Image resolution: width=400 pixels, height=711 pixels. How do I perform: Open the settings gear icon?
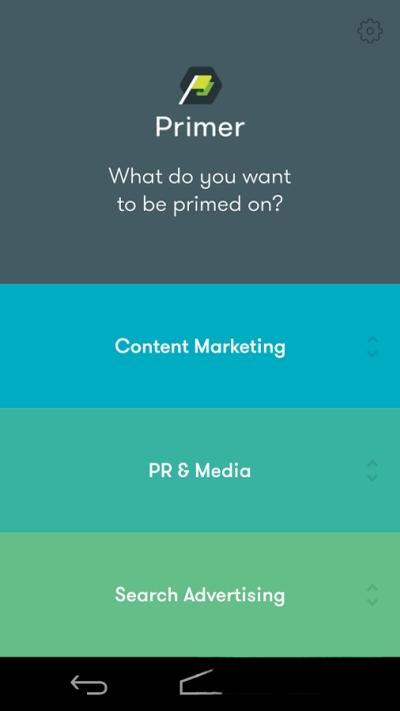[x=370, y=31]
